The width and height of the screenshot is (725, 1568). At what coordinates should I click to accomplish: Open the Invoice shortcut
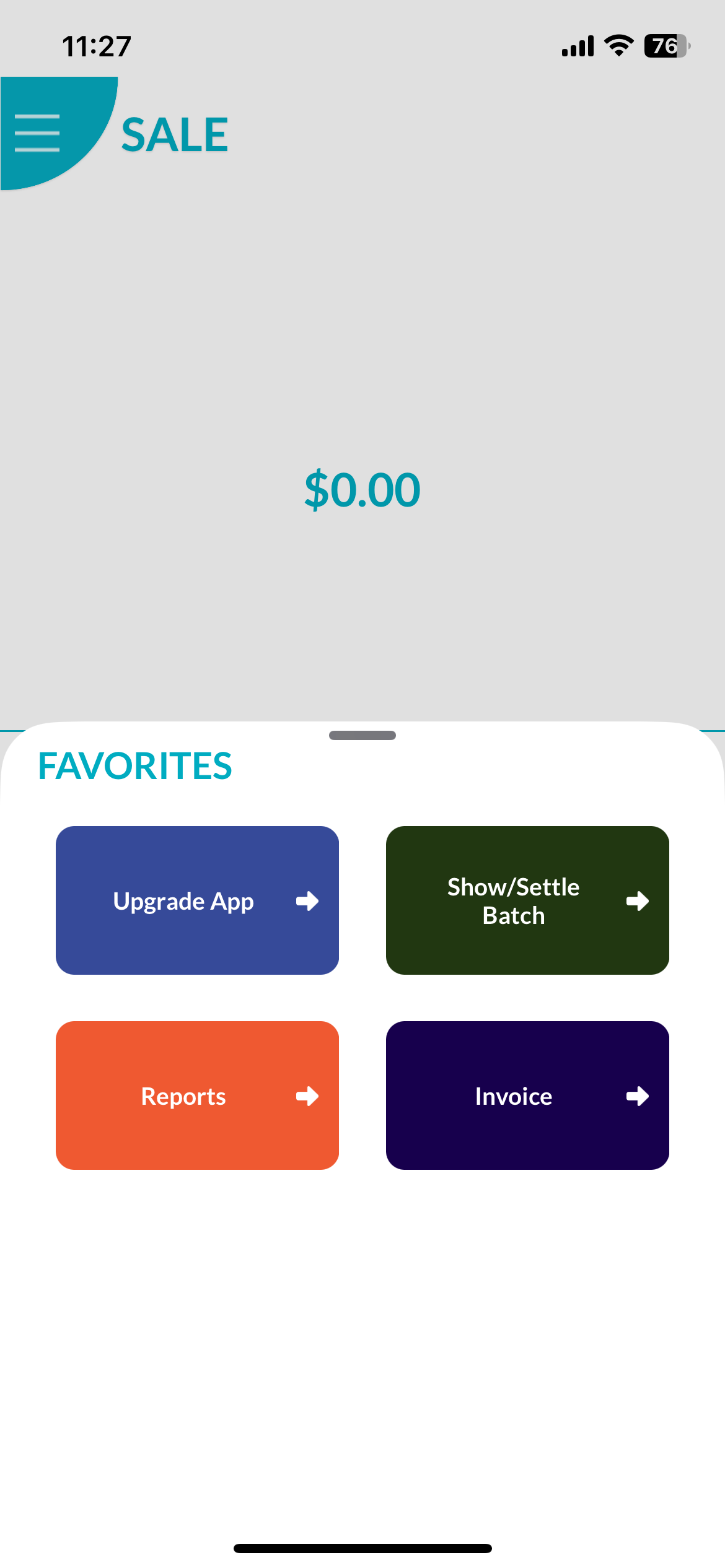[x=527, y=1095]
